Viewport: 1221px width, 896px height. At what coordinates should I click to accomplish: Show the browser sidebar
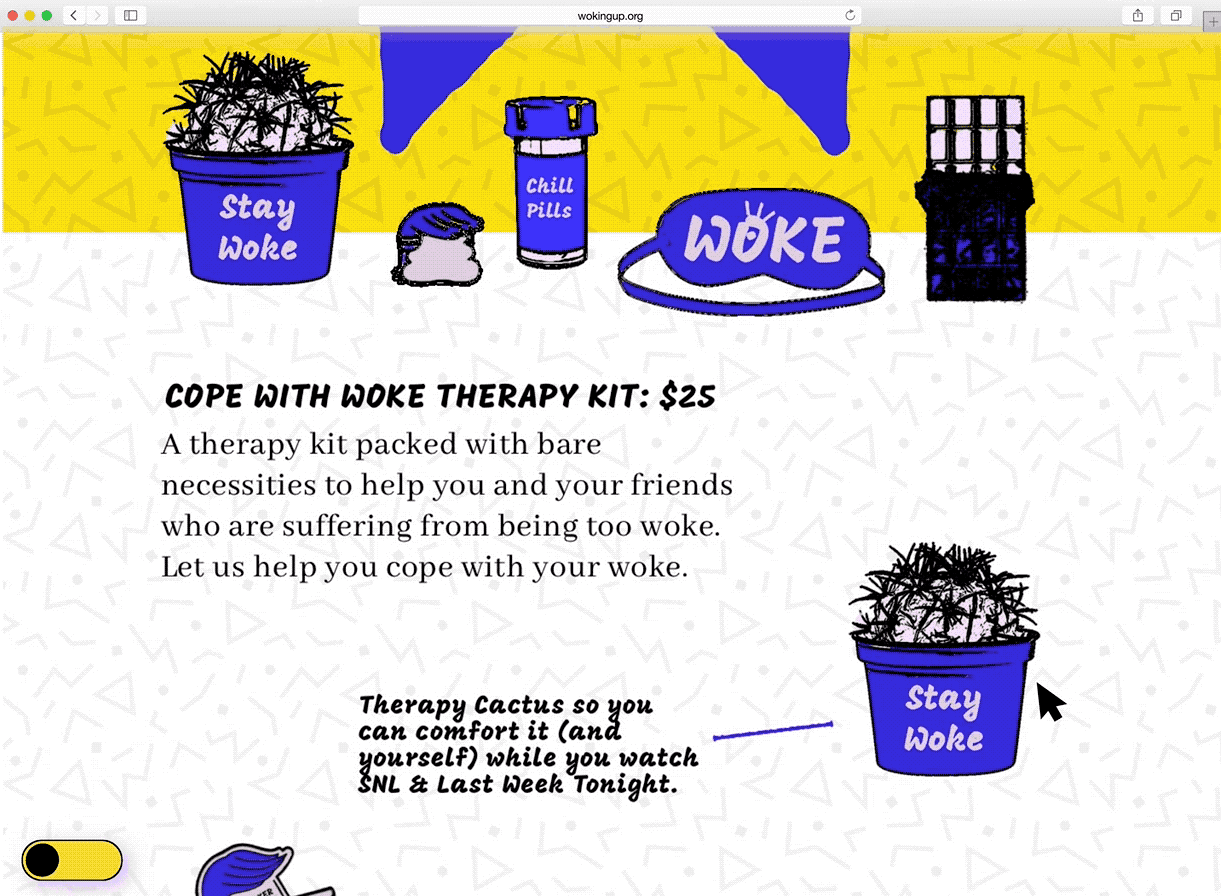pos(130,15)
